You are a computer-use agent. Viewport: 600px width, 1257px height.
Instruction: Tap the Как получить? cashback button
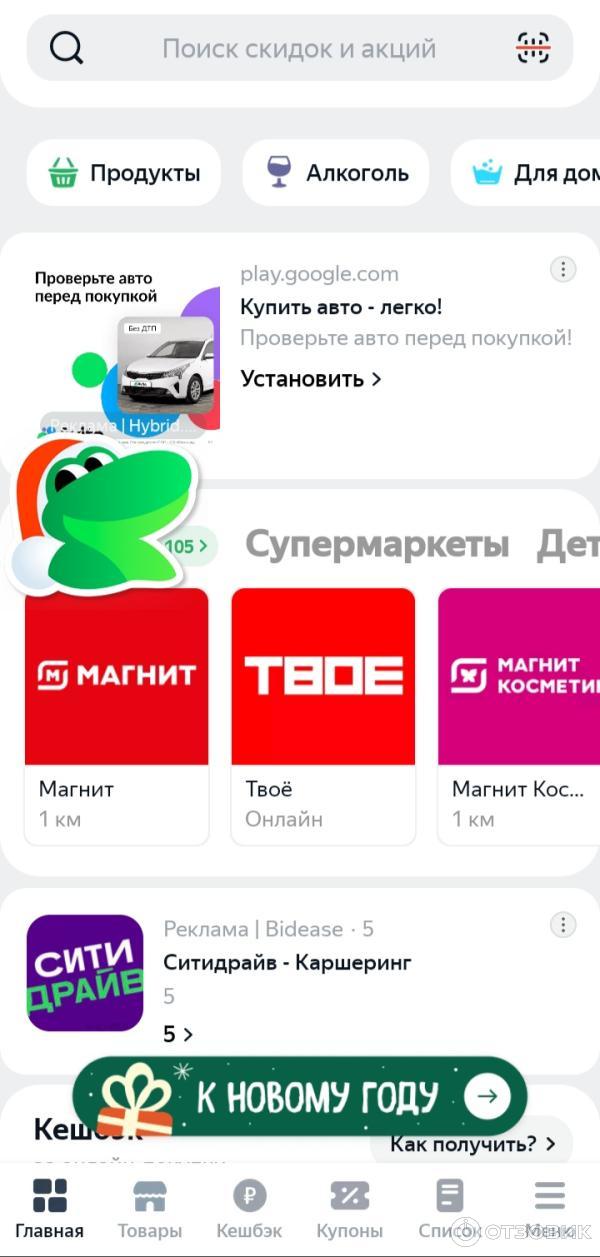[x=471, y=1144]
